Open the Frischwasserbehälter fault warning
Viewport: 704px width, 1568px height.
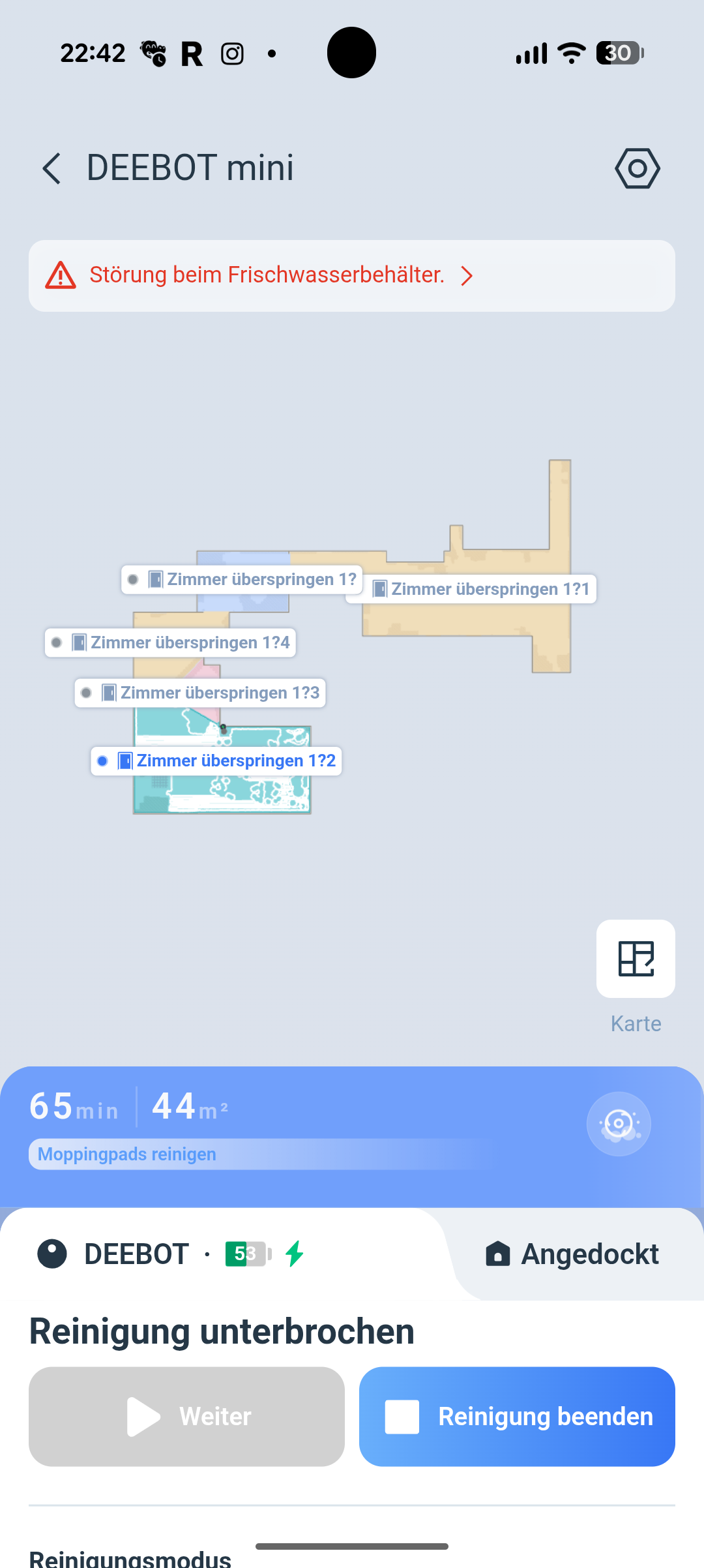[x=352, y=275]
